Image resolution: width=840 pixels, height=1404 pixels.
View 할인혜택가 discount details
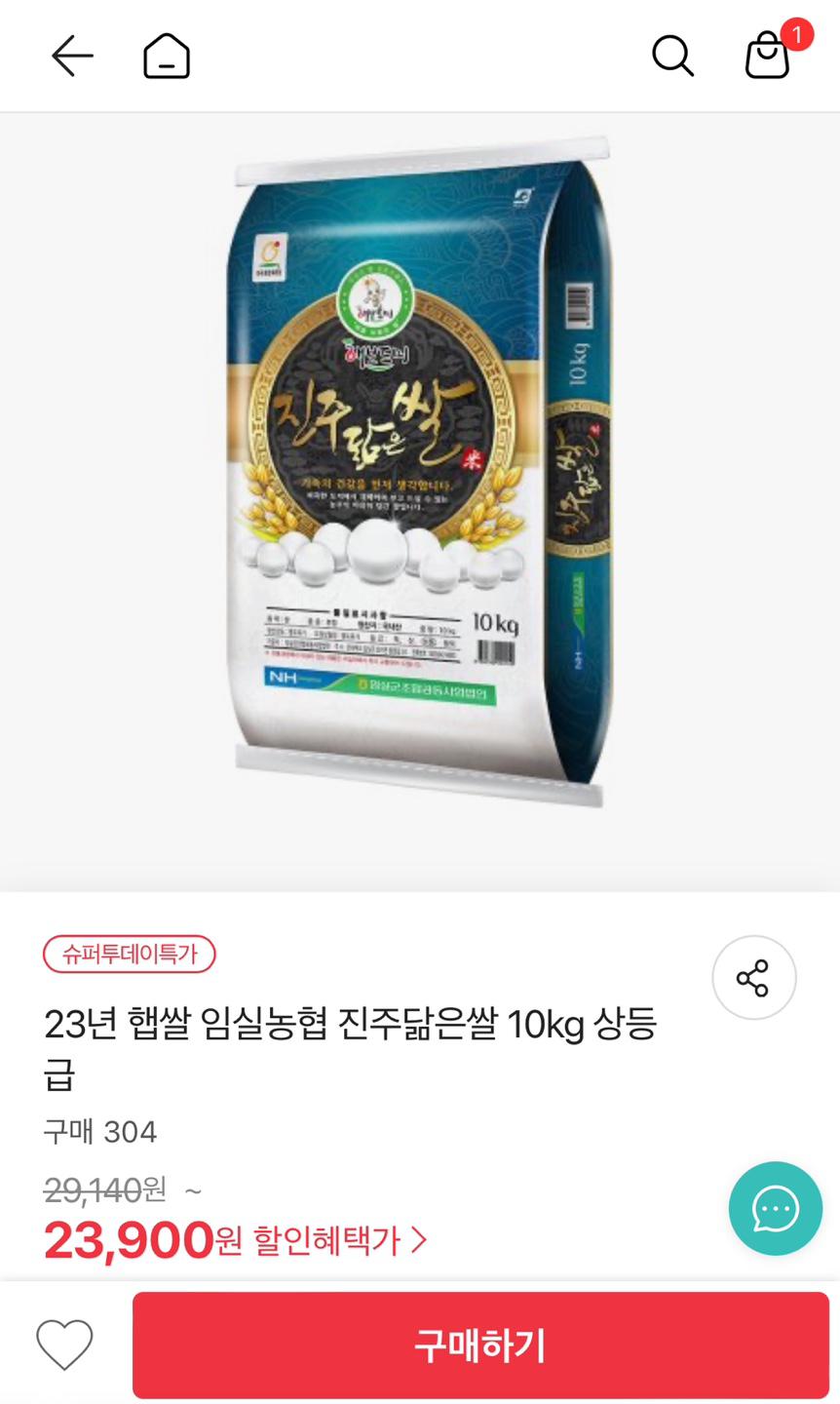click(x=339, y=1240)
